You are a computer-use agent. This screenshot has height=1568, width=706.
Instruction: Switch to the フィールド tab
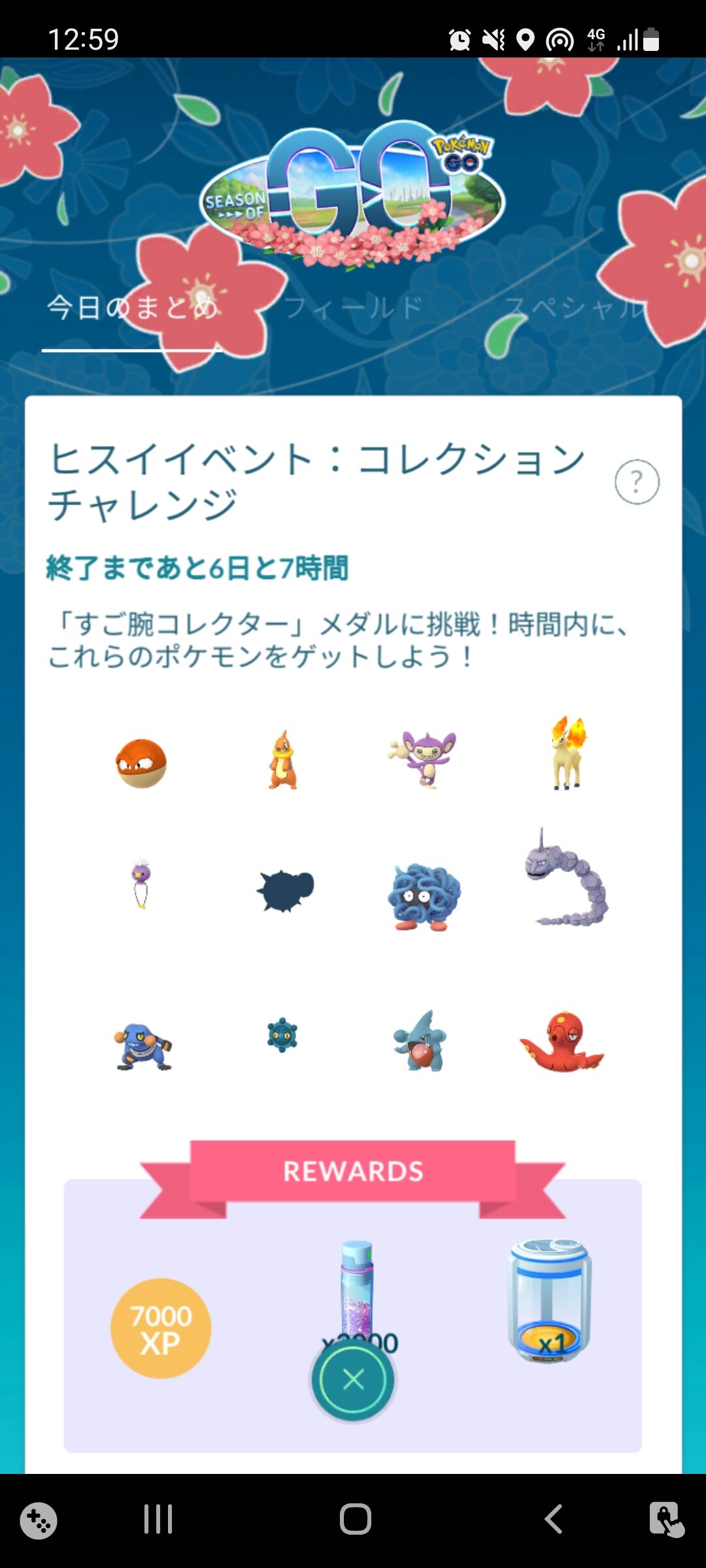pos(353,307)
